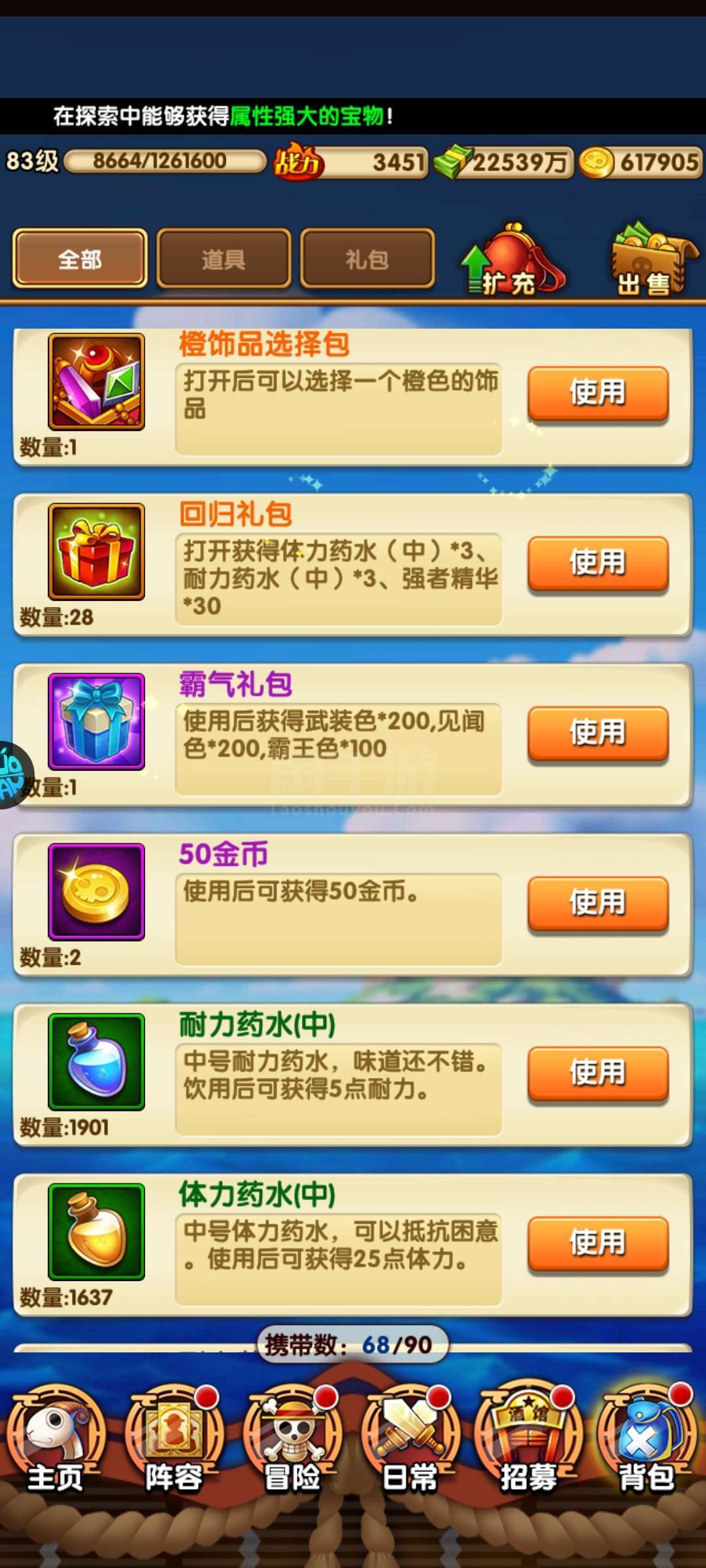Use the 霸气礼包 gift pack
Image resolution: width=706 pixels, height=1568 pixels.
[598, 732]
